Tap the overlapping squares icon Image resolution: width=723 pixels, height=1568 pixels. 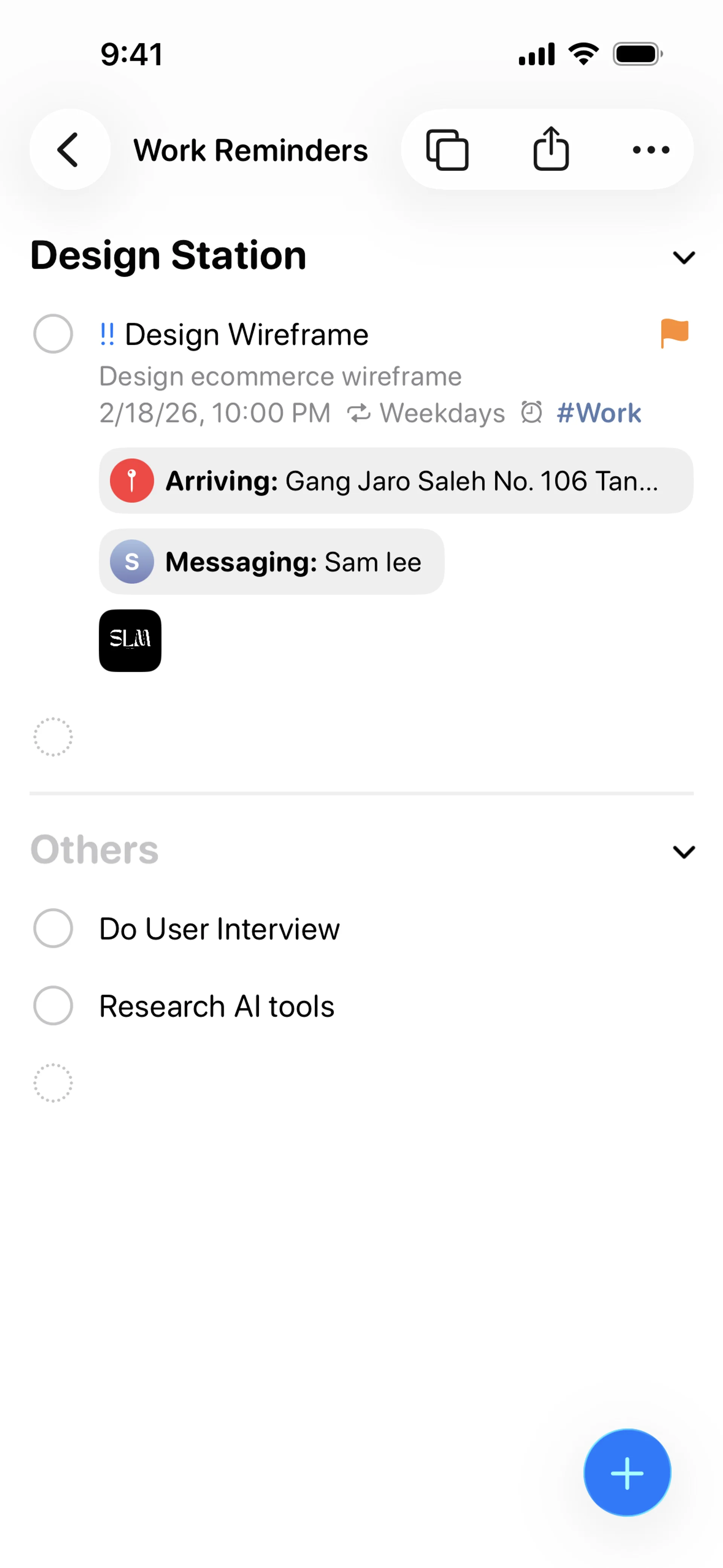[x=447, y=150]
